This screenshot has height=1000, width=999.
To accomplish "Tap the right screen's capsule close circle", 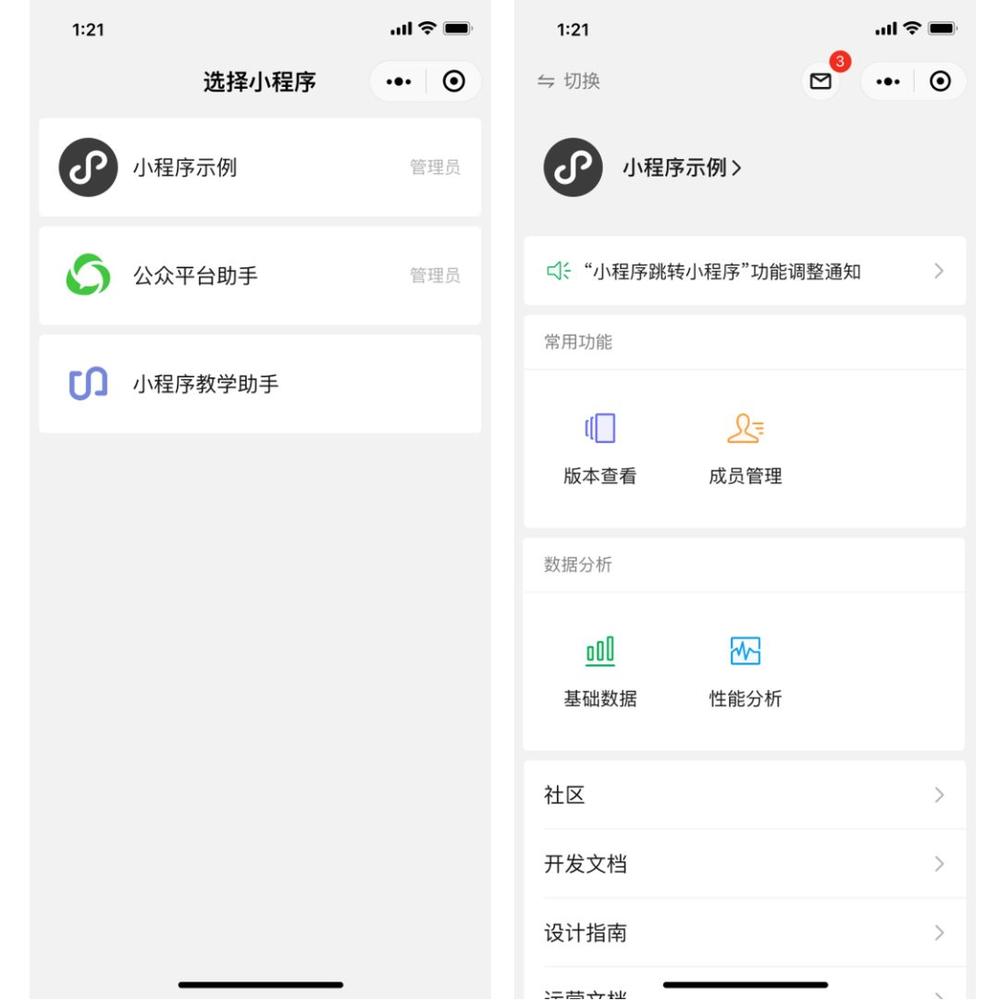I will click(940, 82).
